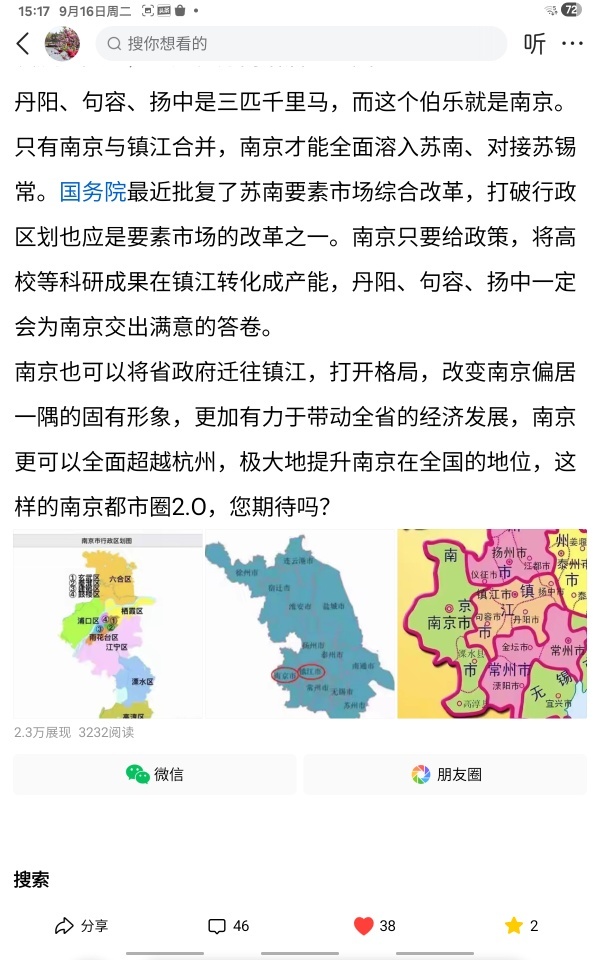The image size is (600, 960).
Task: Open the author's avatar profile
Action: pyautogui.click(x=63, y=44)
